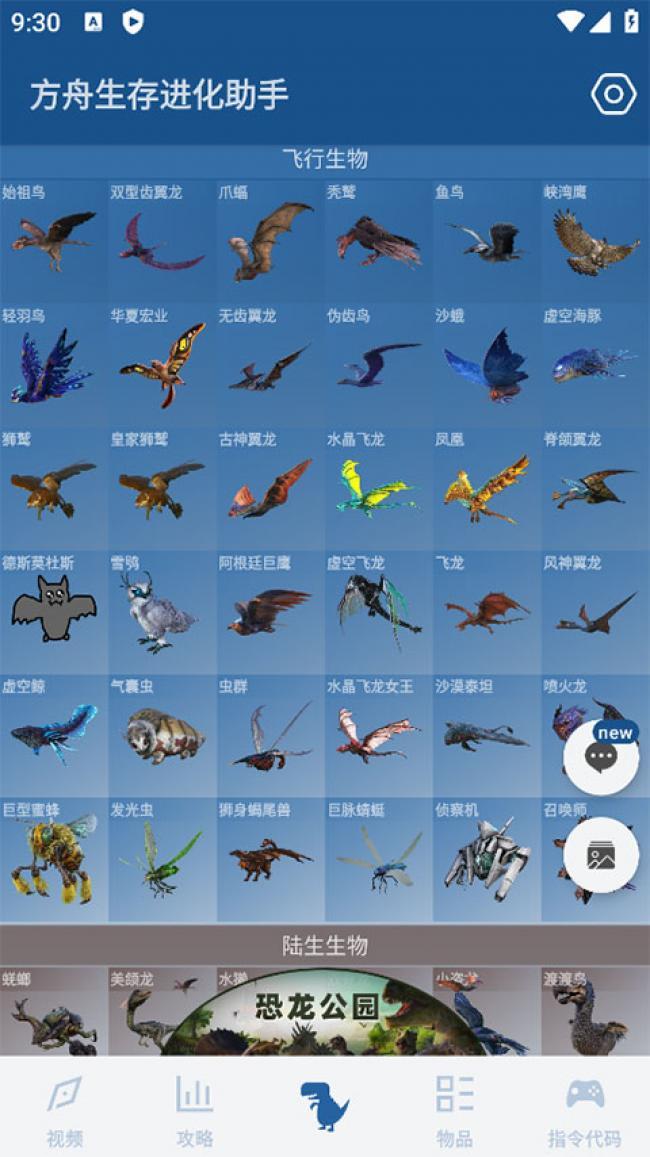Open the 华夏宏业 creature tile
This screenshot has width=650, height=1157.
(162, 365)
